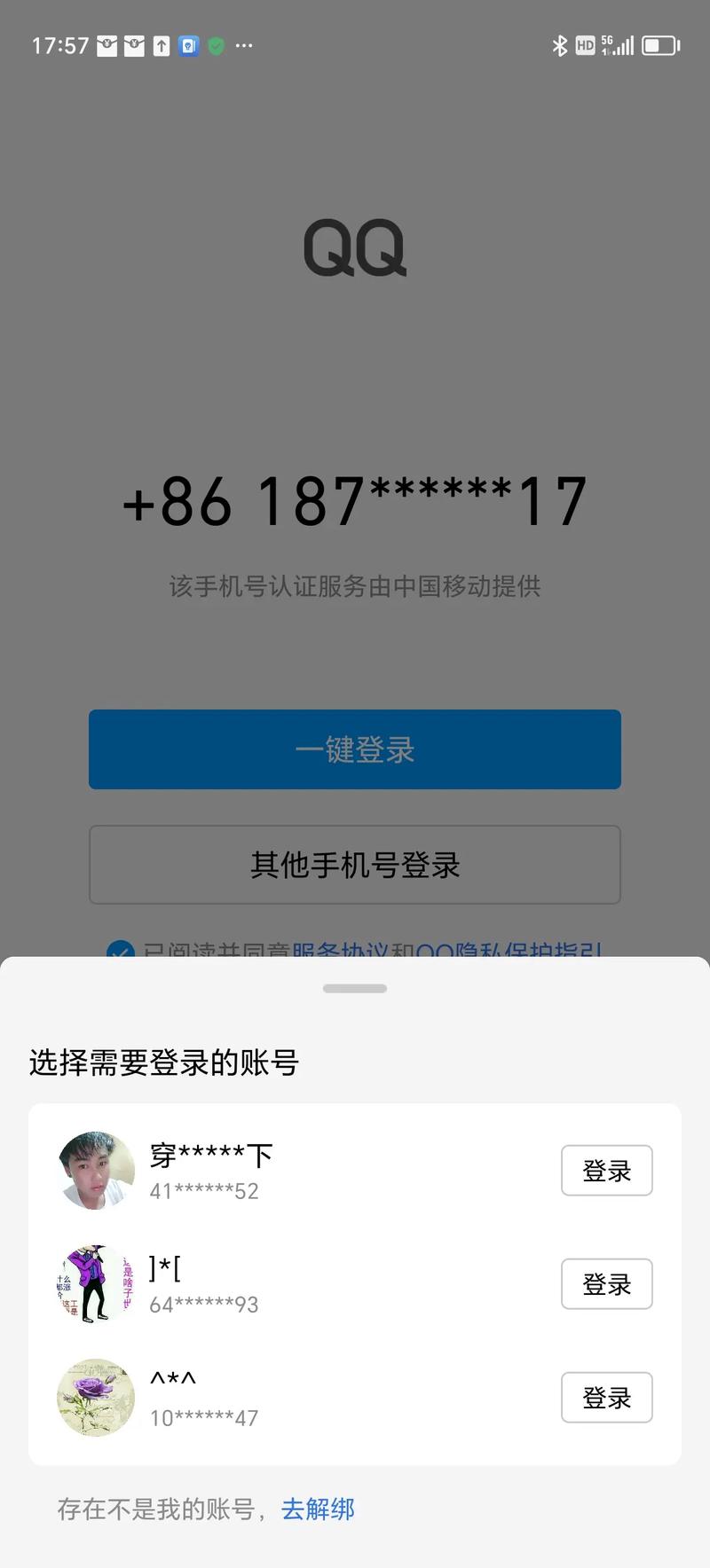Viewport: 710px width, 1568px height.
Task: Log in to account 64******93
Action: 606,1284
